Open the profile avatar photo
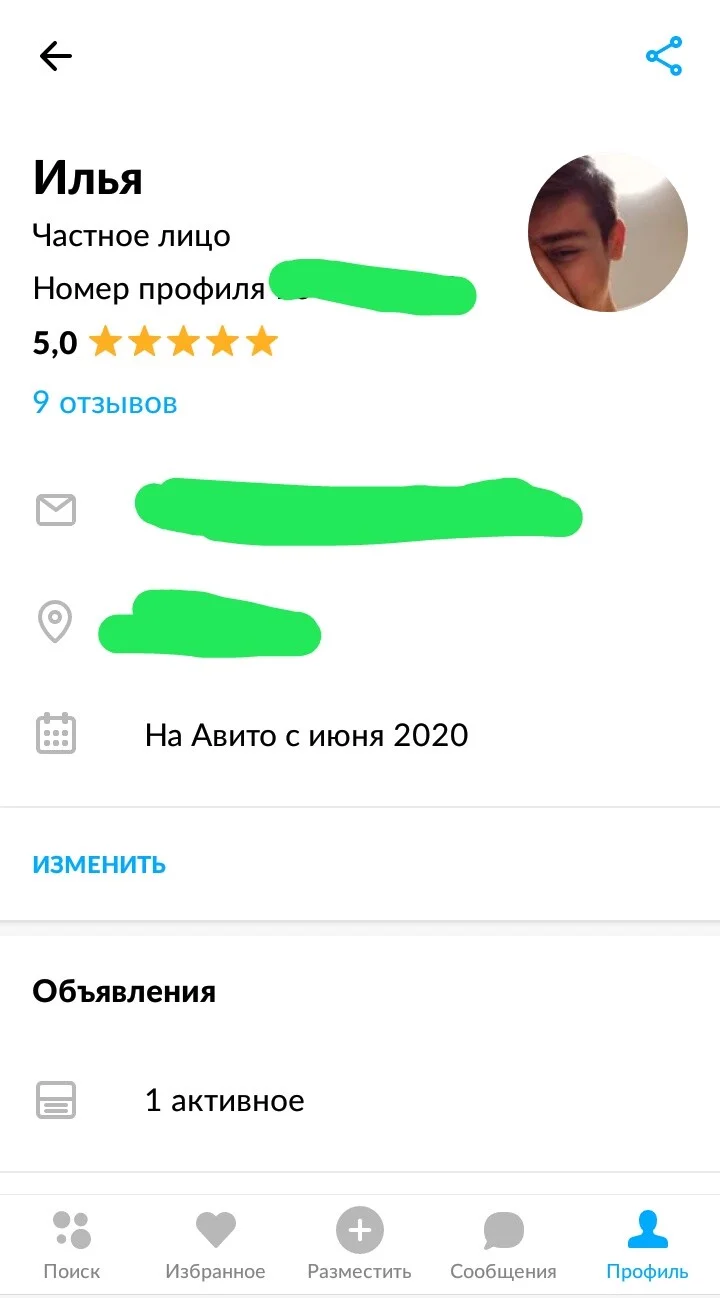The image size is (720, 1298). (x=608, y=232)
